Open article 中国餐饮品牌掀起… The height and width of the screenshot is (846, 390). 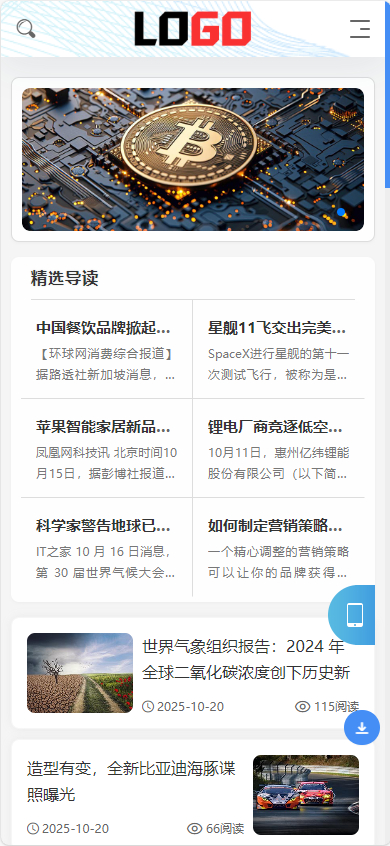click(107, 350)
